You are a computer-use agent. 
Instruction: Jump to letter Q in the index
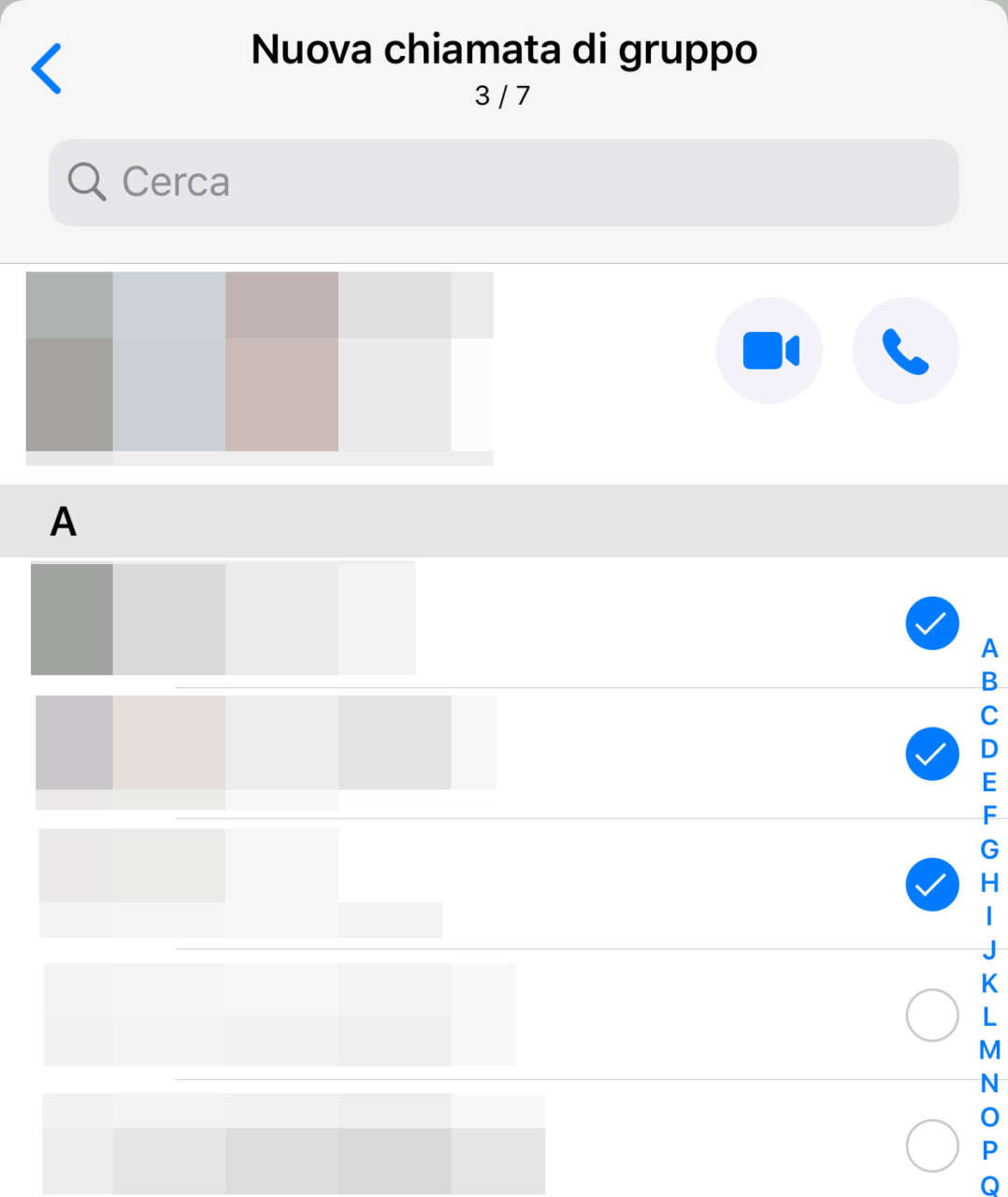point(989,1185)
